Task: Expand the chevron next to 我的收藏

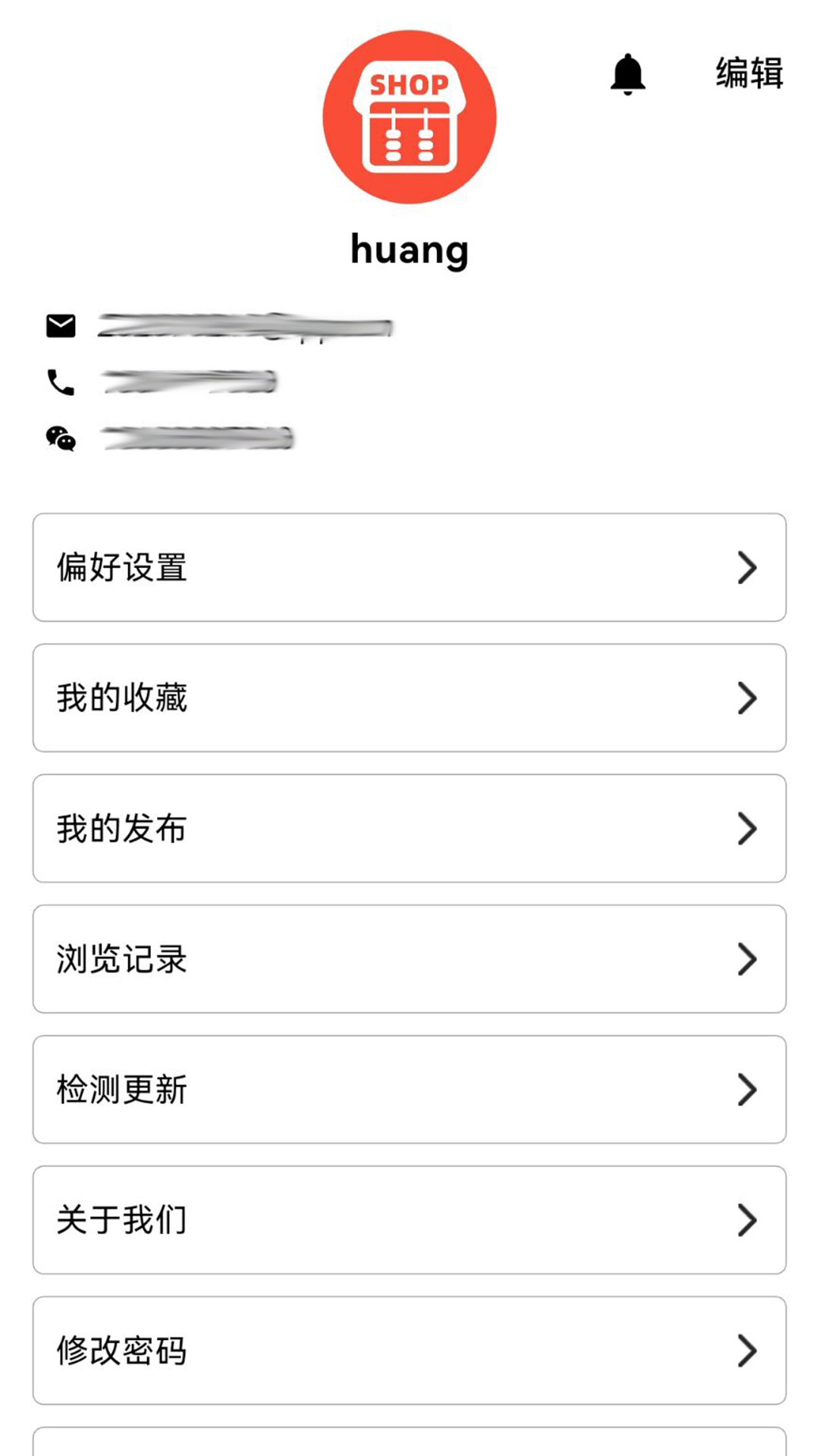Action: coord(748,698)
